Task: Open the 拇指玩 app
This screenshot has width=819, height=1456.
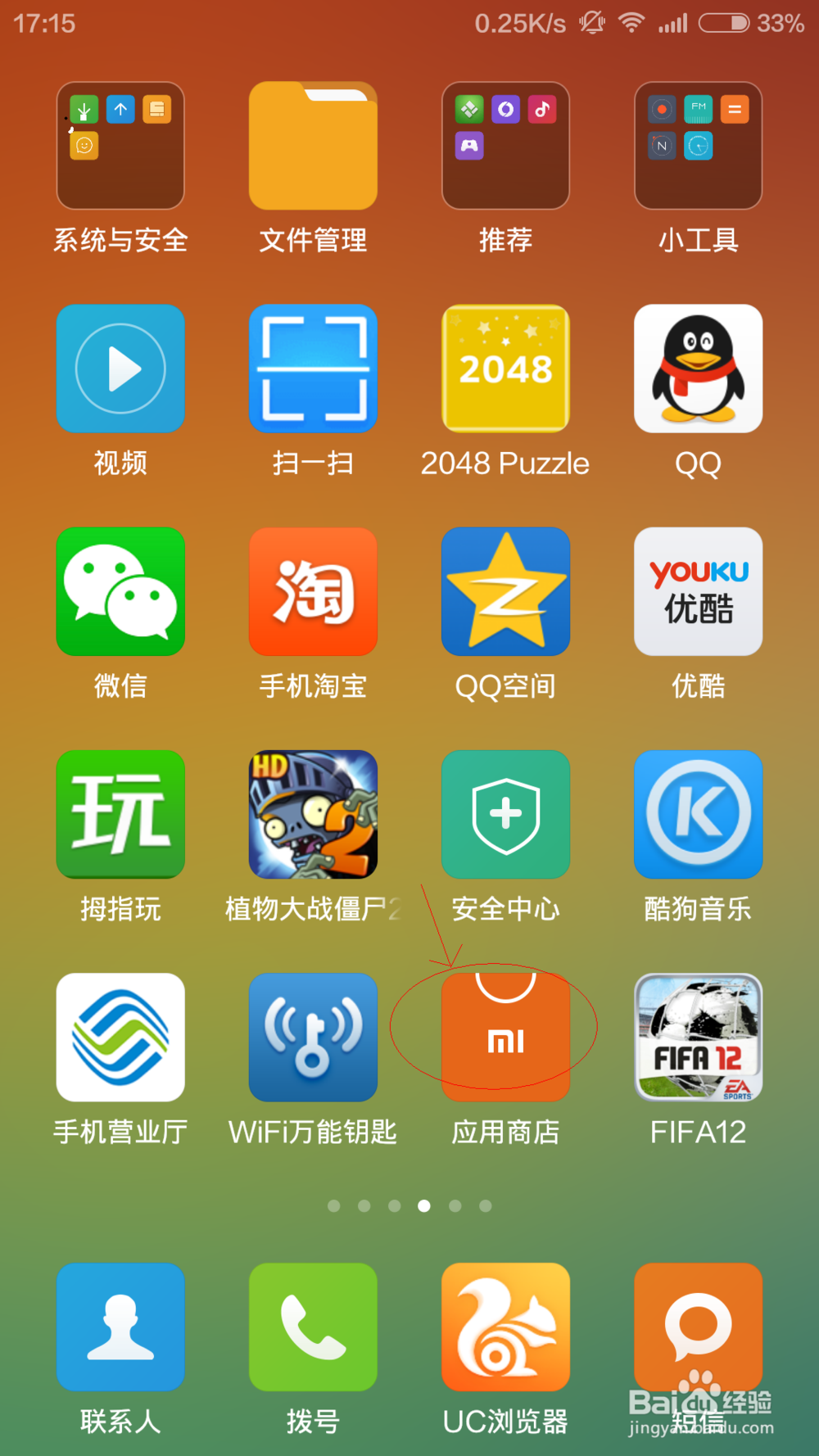Action: point(120,814)
